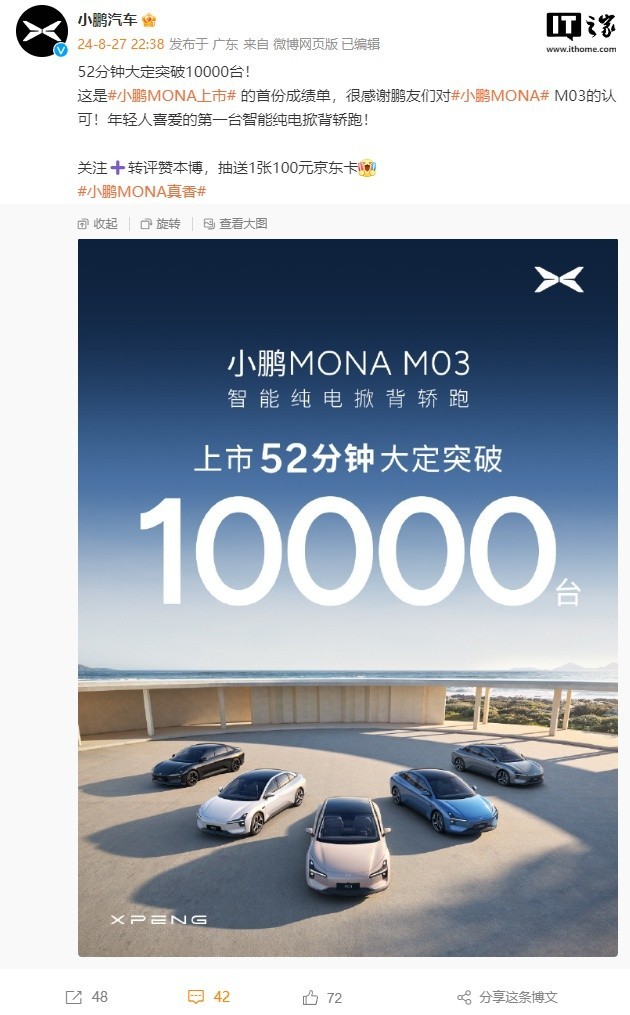
Task: Open the MONA M03 poster image
Action: click(x=347, y=597)
